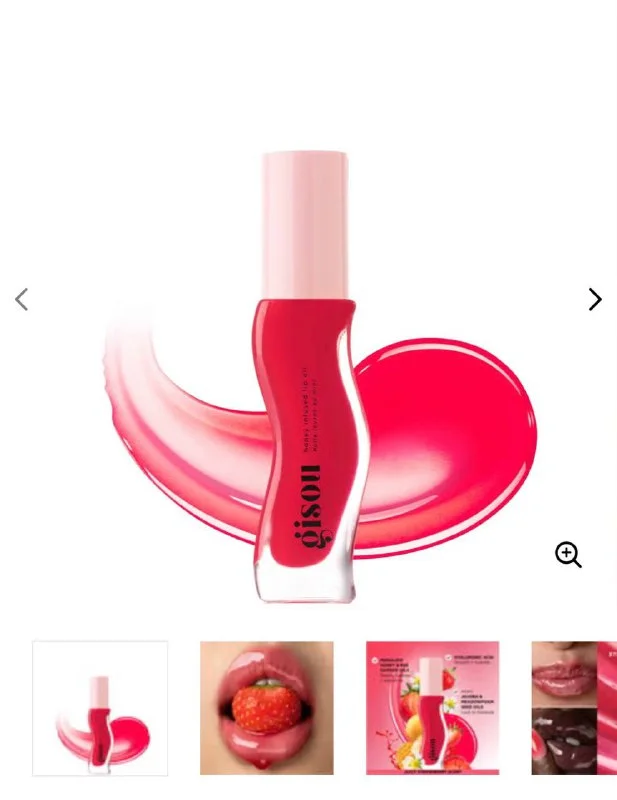This screenshot has width=617, height=800.
Task: Zoom into the product image
Action: (x=568, y=555)
